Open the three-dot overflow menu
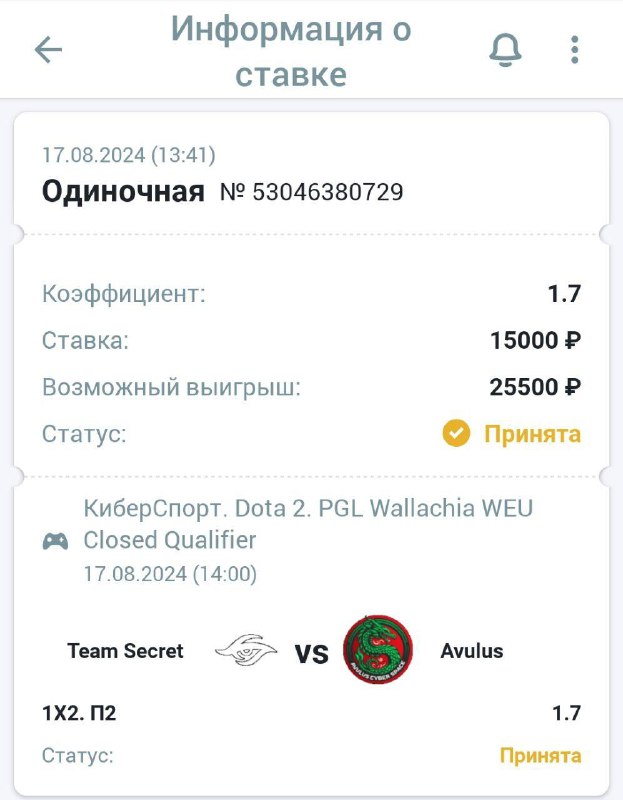 point(574,50)
